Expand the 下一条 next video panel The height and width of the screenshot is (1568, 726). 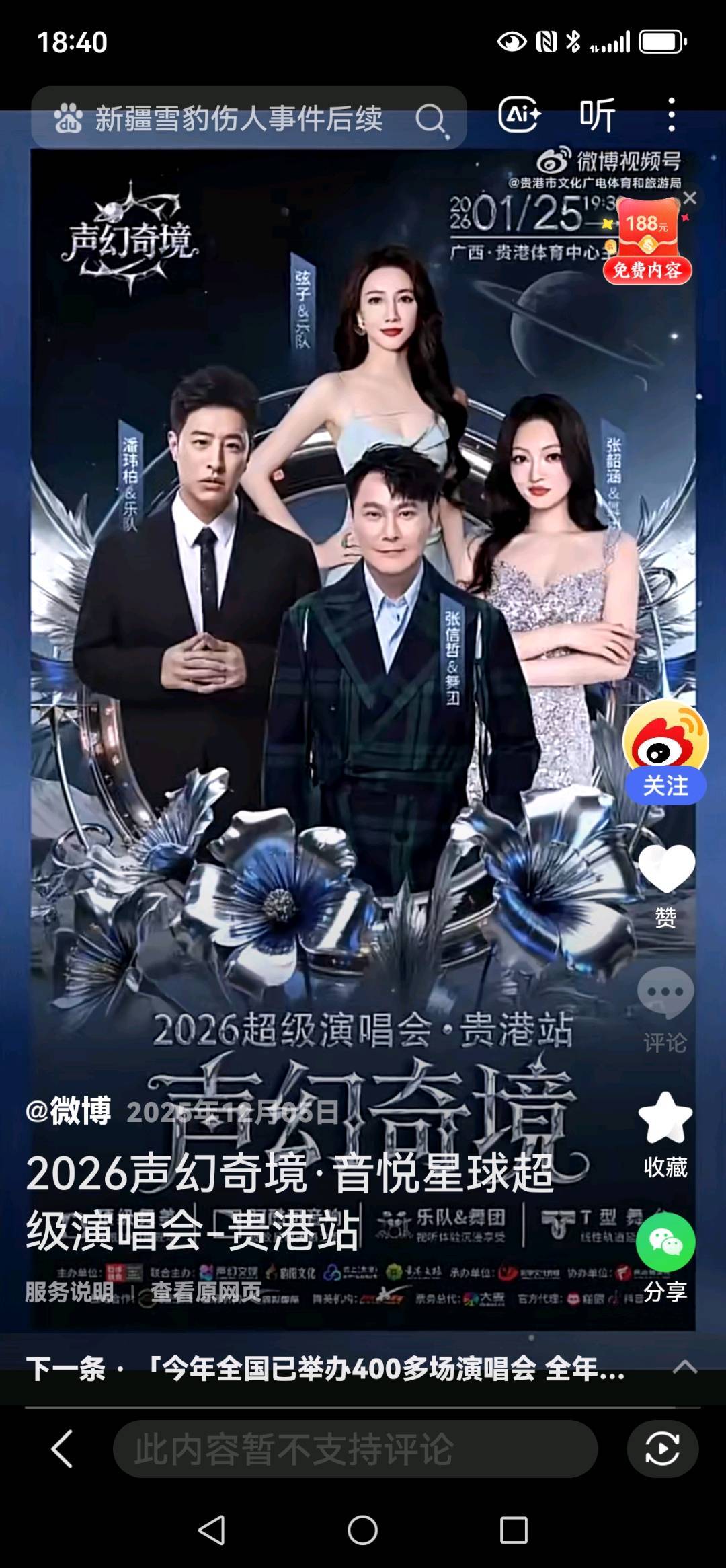(684, 1367)
